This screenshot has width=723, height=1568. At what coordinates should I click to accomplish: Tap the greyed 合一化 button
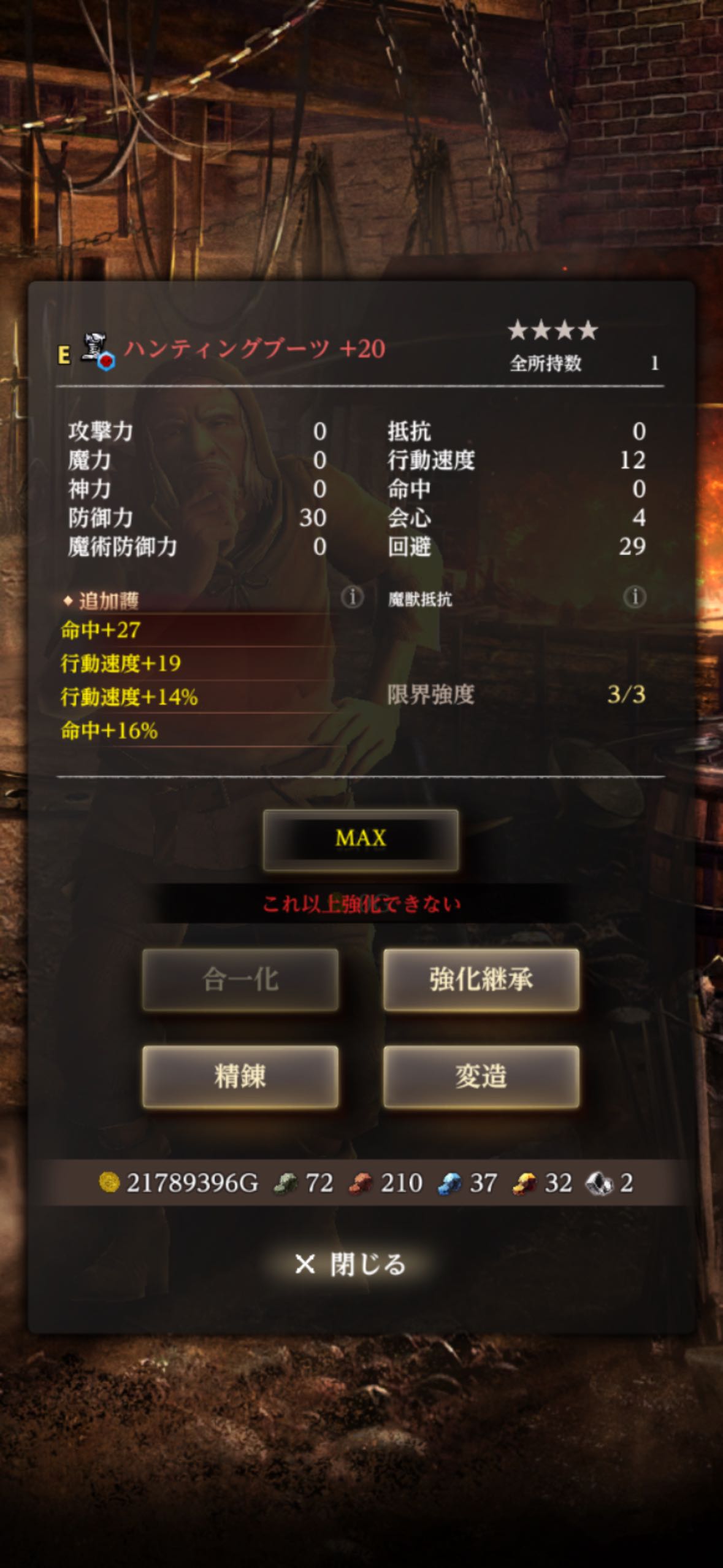click(x=240, y=980)
